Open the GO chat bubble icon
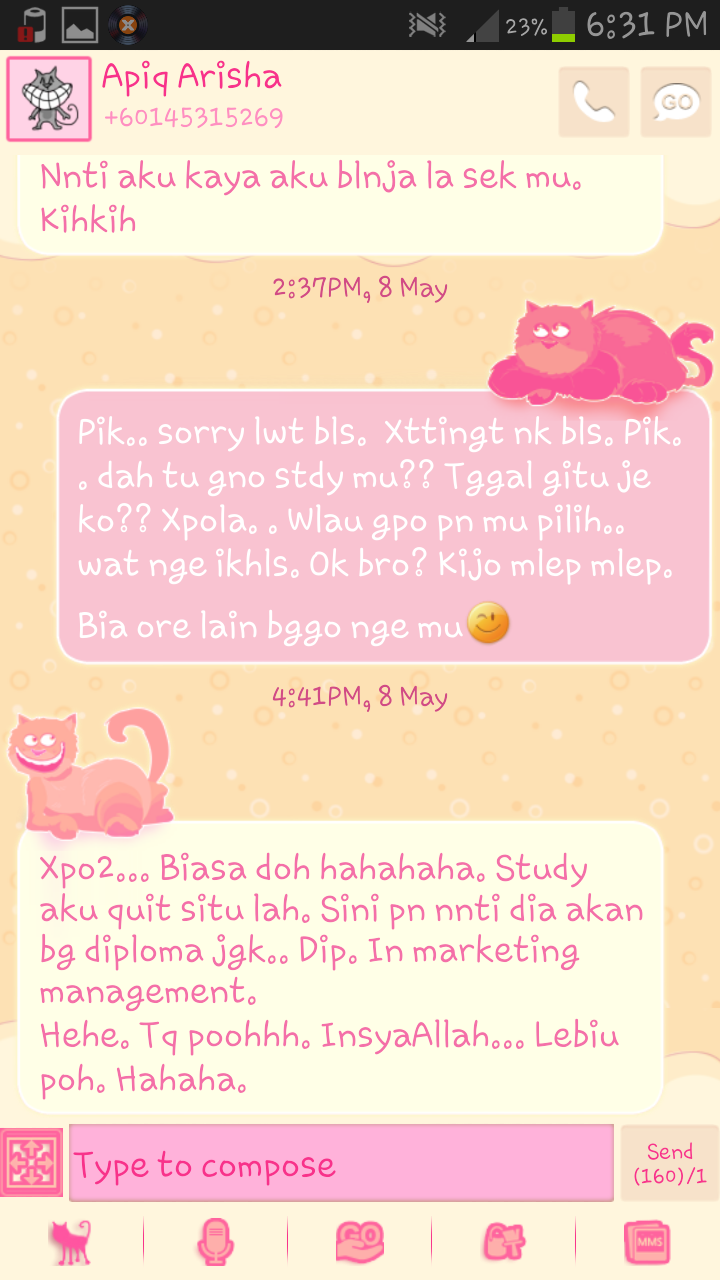Viewport: 720px width, 1280px height. pos(675,102)
